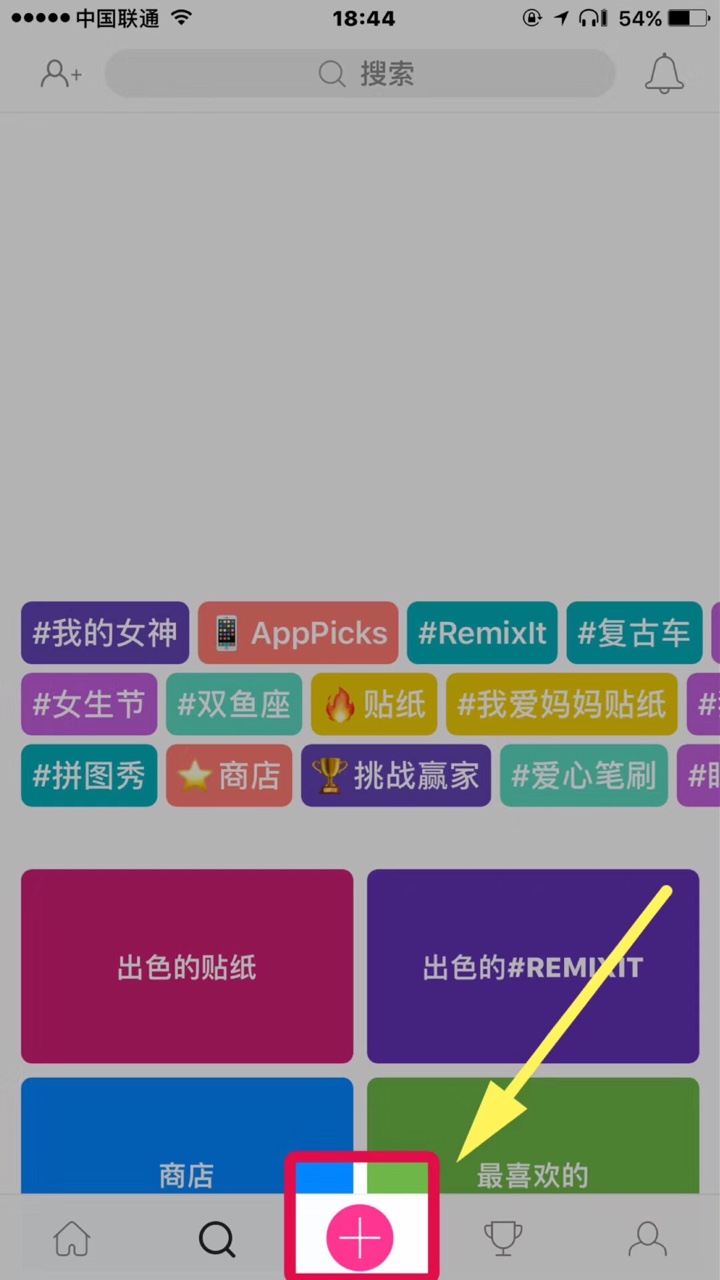Tap the pink plus create button
Viewport: 720px width, 1280px height.
tap(360, 1238)
